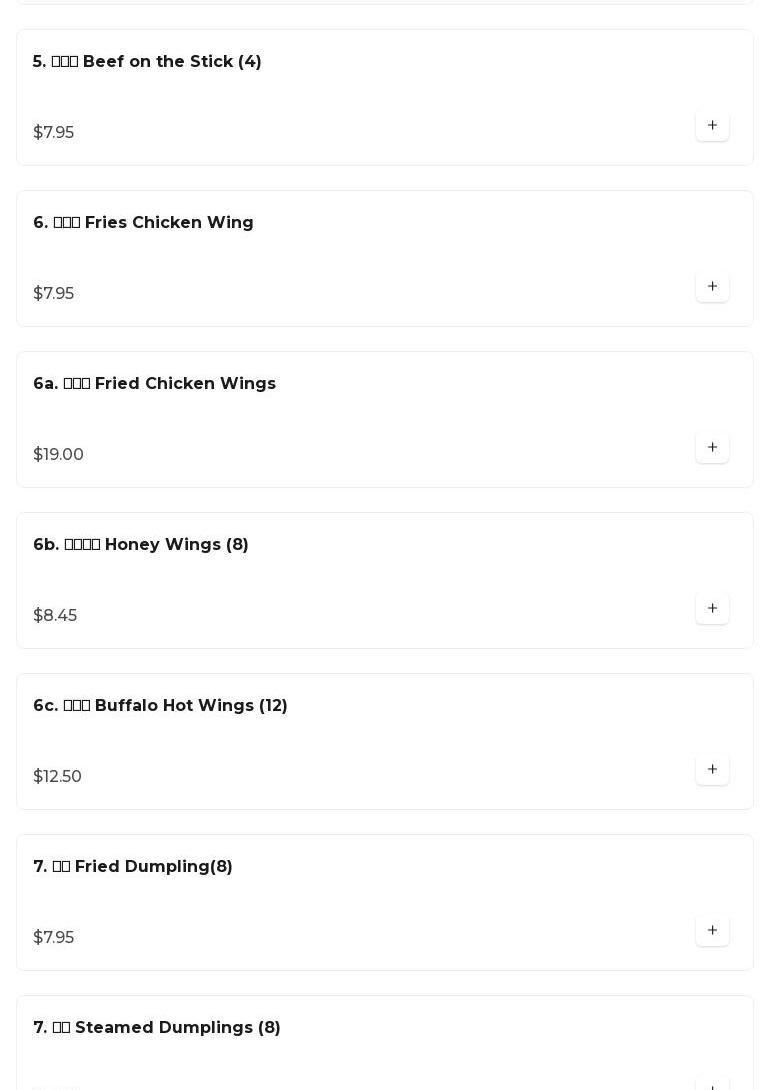
Task: Add Honey Wings (8) to order
Action: tap(712, 609)
